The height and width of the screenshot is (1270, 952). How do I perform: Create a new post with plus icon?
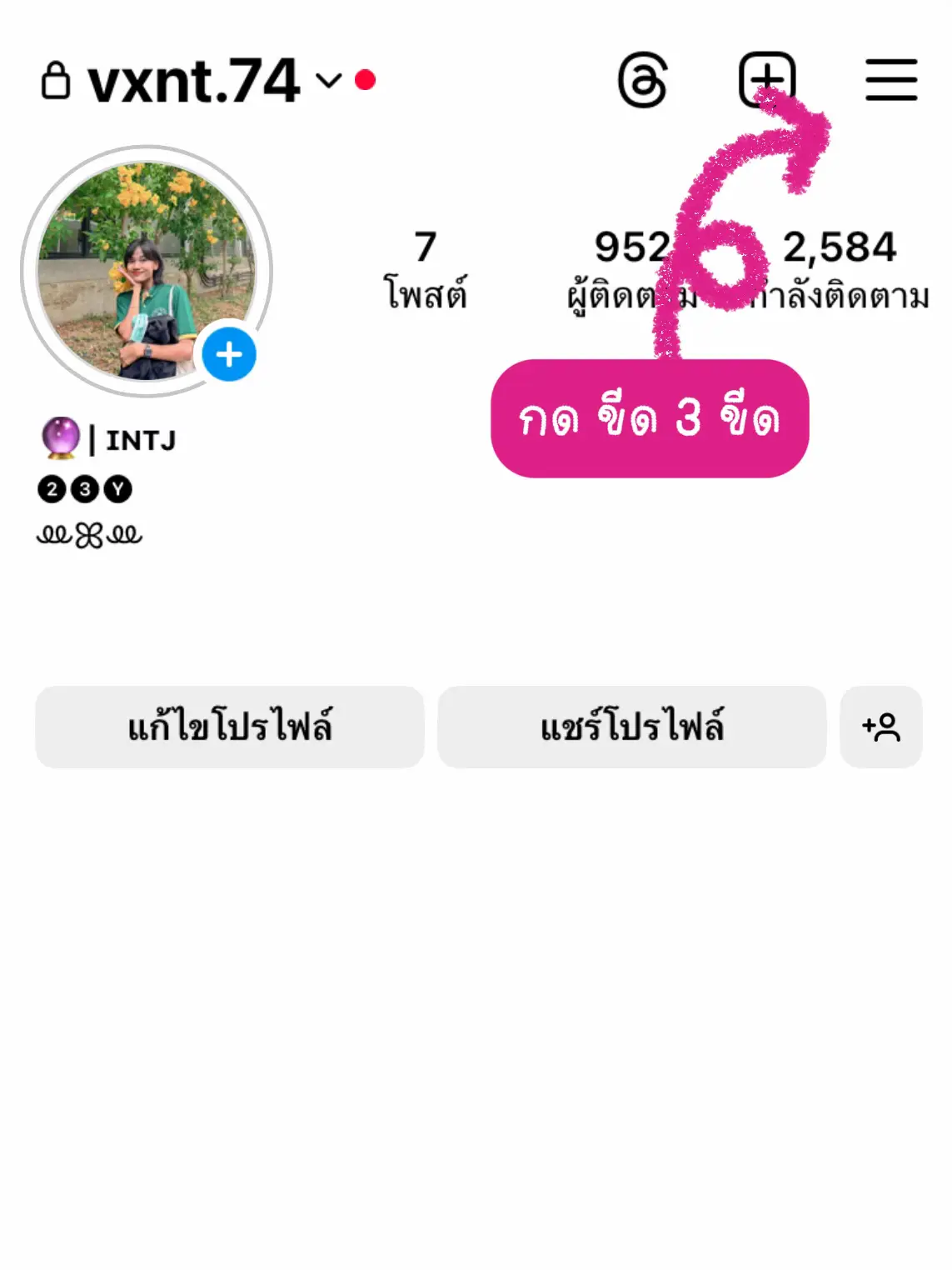click(767, 80)
